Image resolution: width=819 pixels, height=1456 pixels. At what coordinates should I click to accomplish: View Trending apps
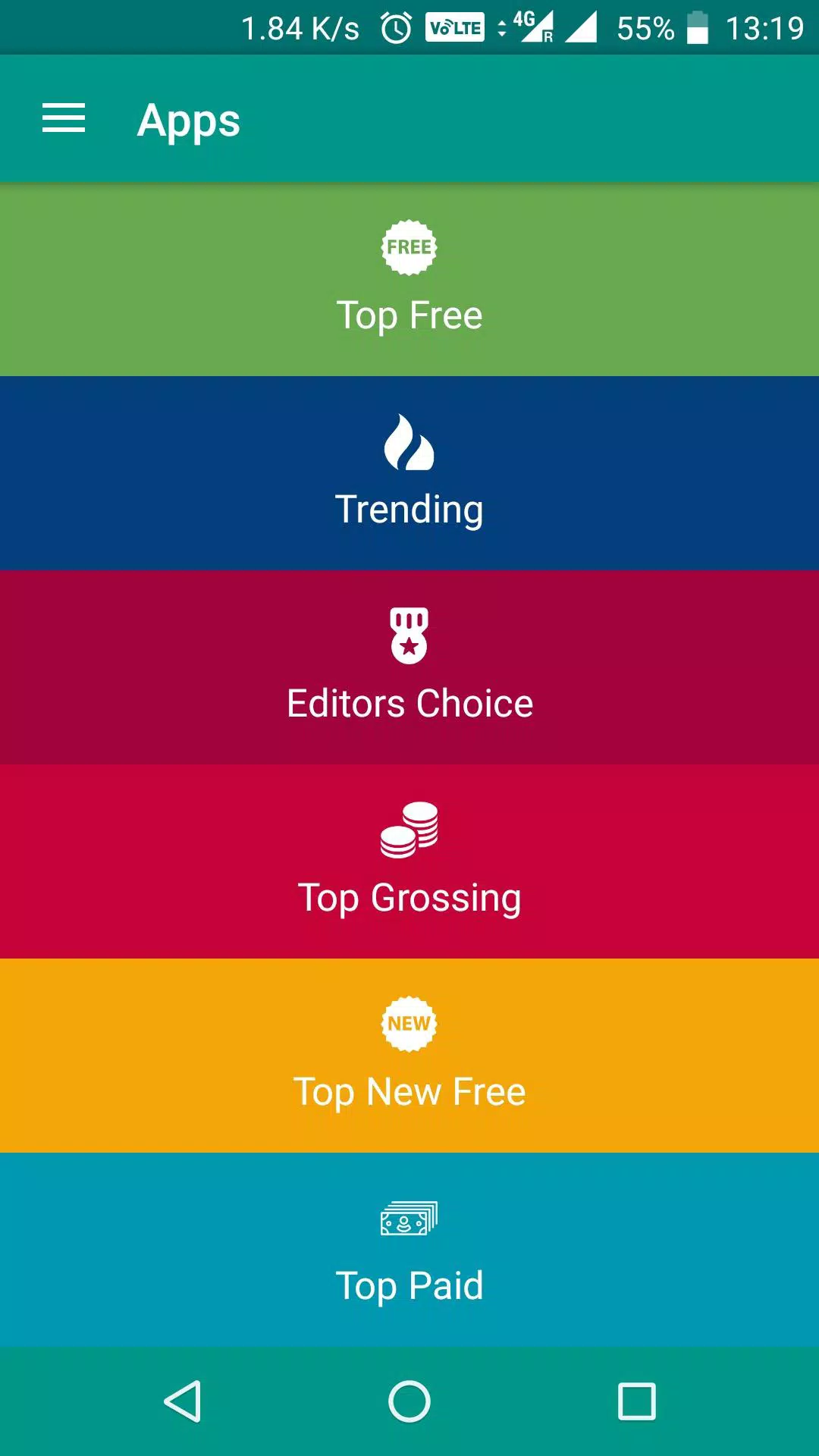(x=409, y=473)
